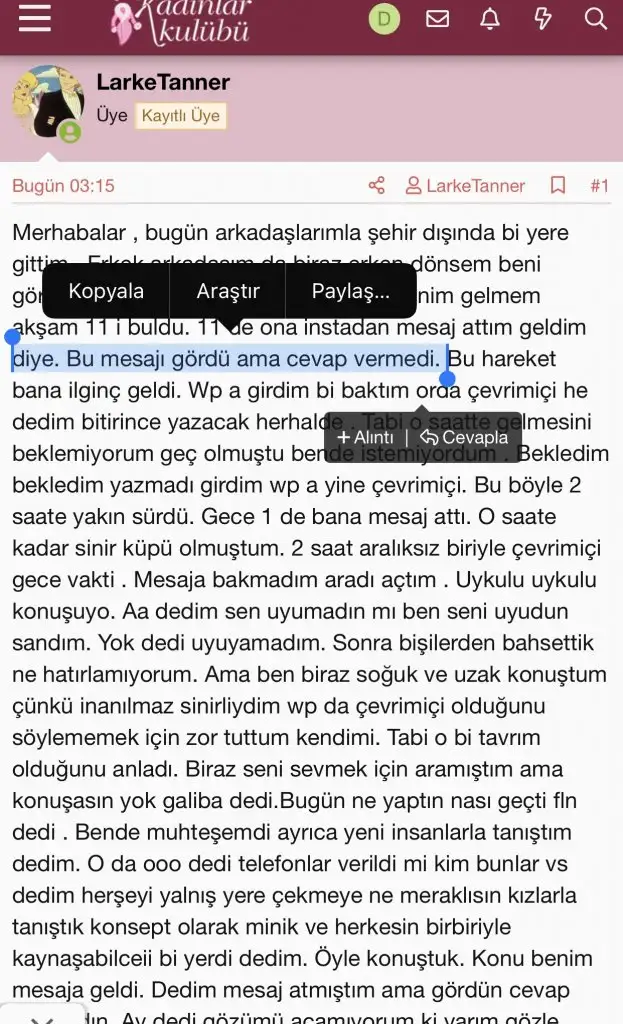Open post number #1 link

599,185
